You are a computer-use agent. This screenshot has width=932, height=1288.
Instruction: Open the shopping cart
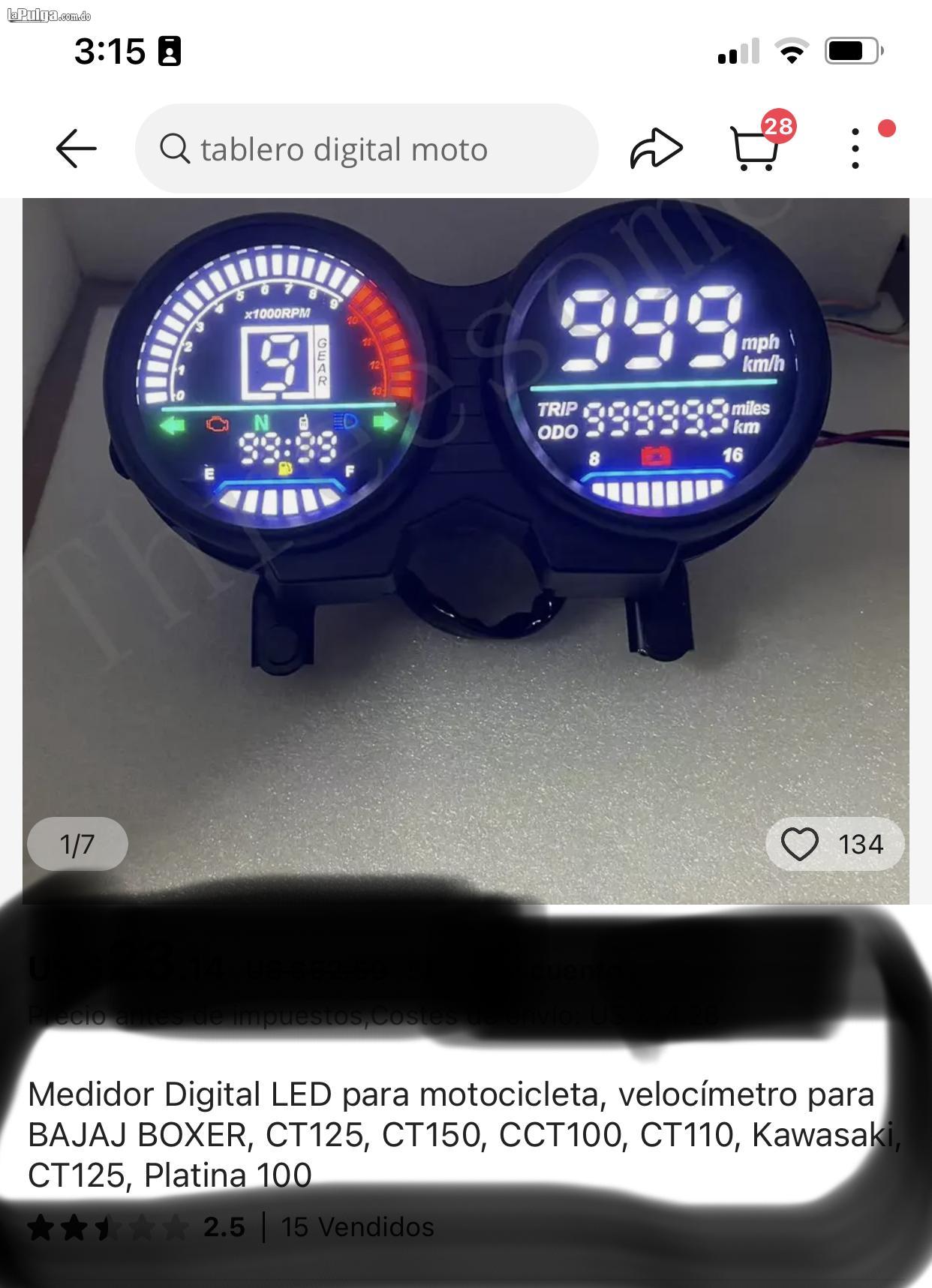pos(754,149)
